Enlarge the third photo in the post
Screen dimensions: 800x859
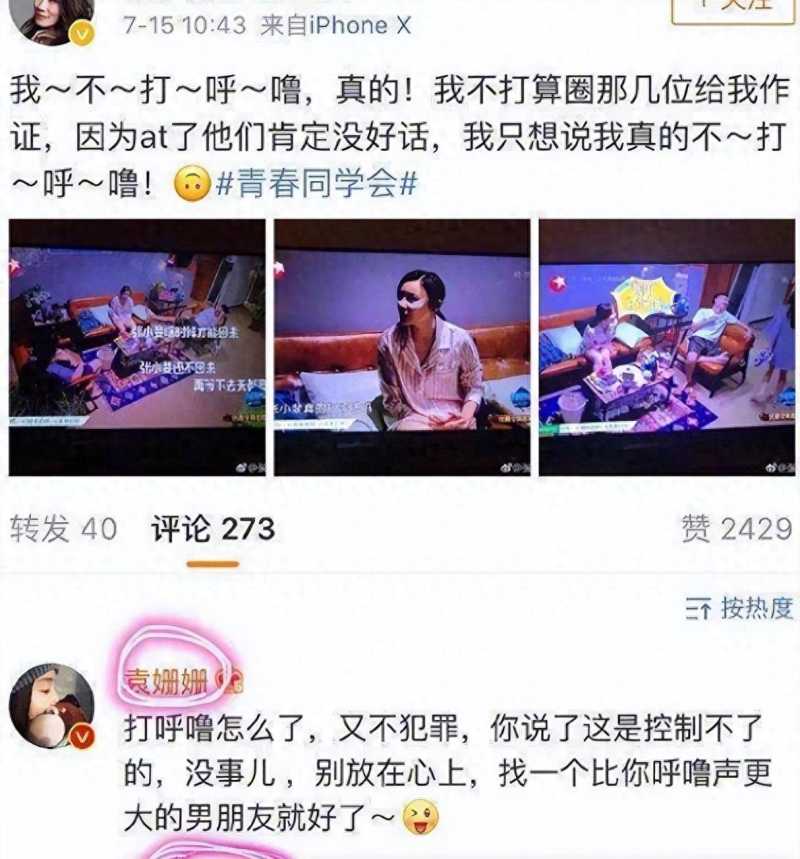click(x=666, y=347)
